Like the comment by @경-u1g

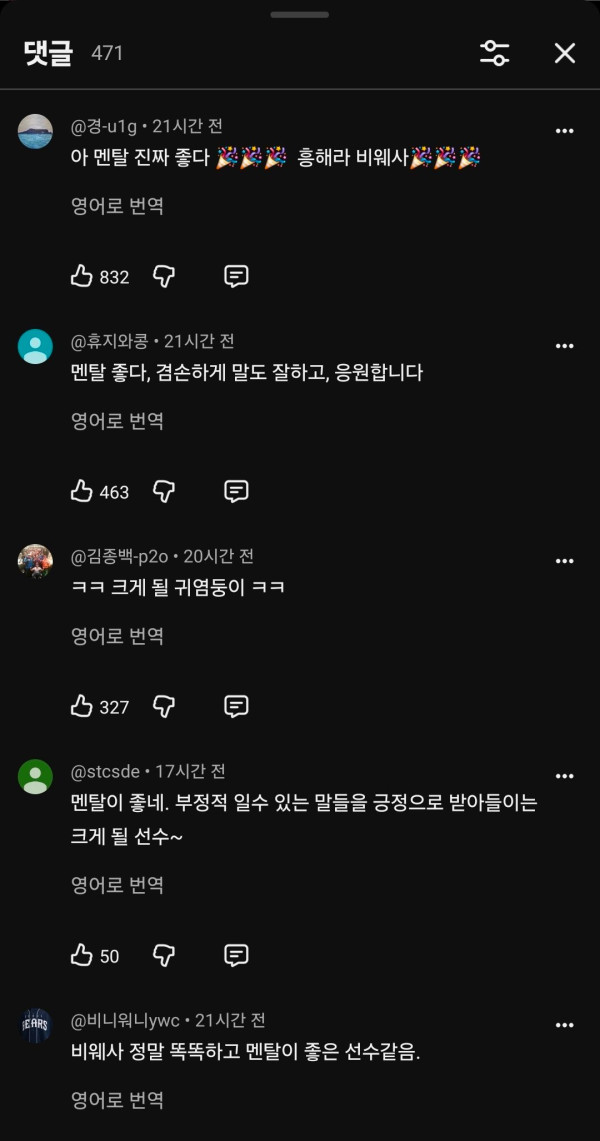tap(81, 276)
